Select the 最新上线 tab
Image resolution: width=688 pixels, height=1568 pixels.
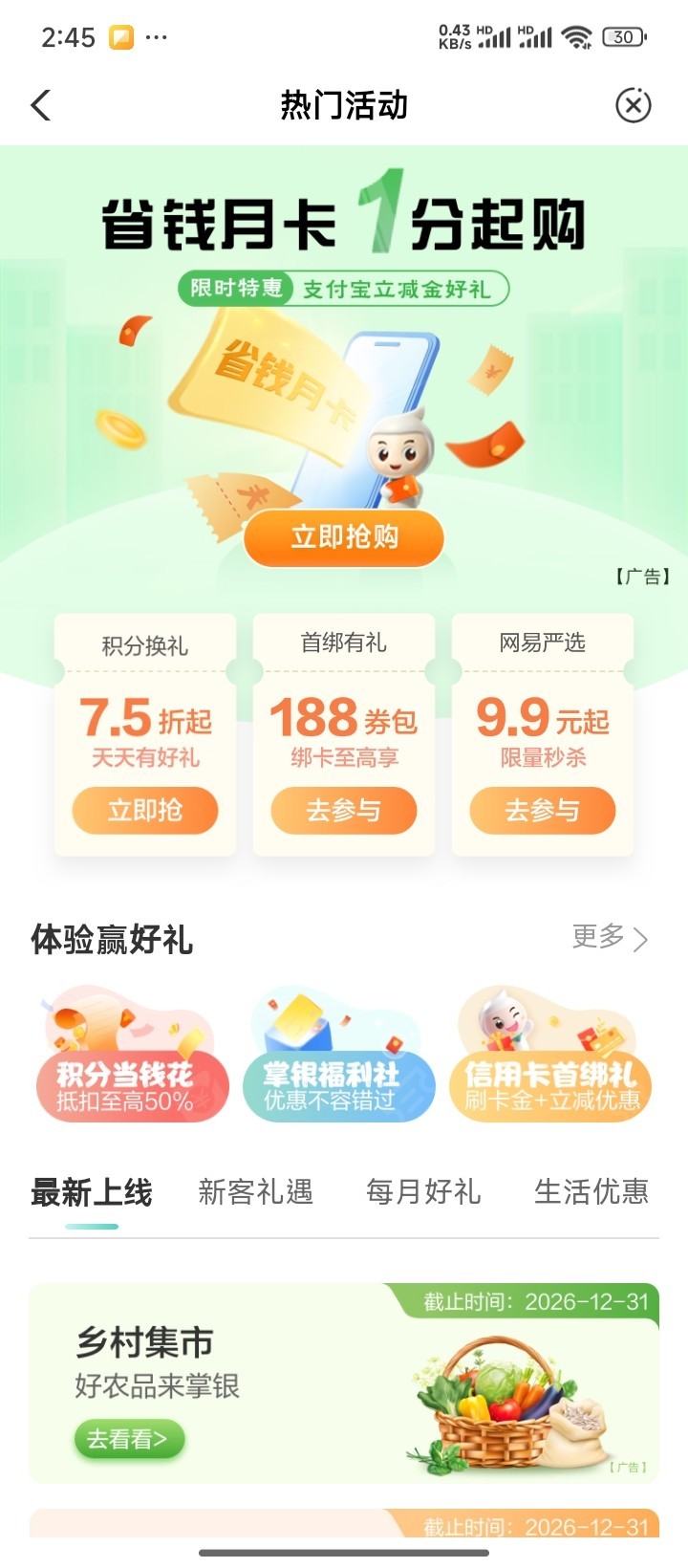[92, 1192]
